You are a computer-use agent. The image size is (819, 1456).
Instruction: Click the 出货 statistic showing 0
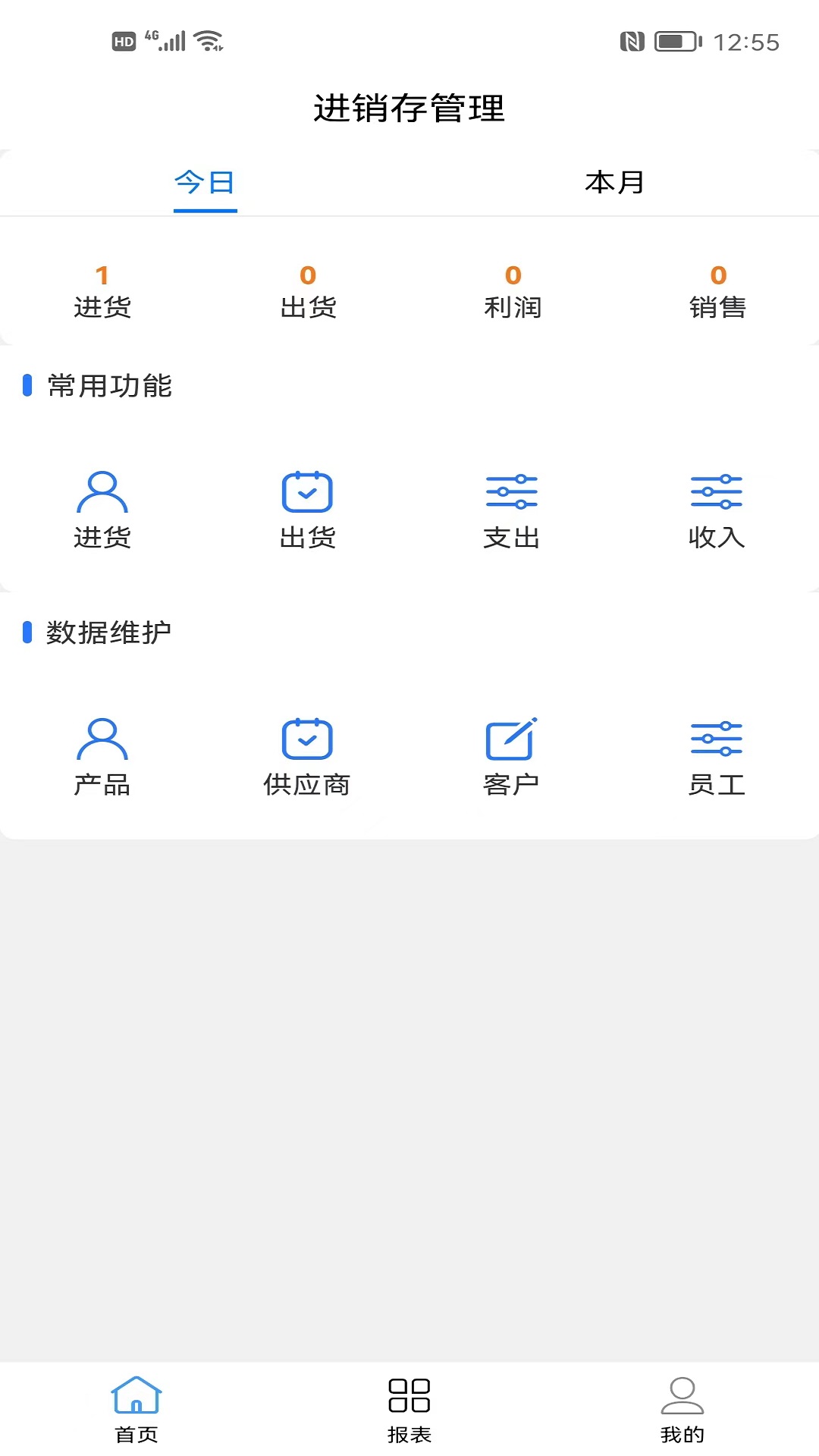307,275
